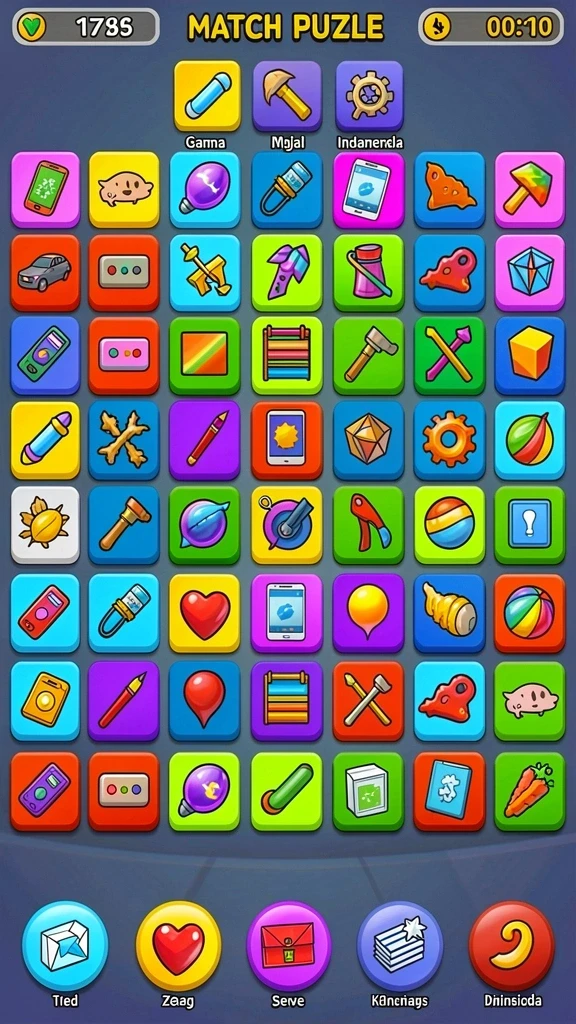Select the rainbow hammer on pink tile
Screen dimensions: 576x1024
530,189
